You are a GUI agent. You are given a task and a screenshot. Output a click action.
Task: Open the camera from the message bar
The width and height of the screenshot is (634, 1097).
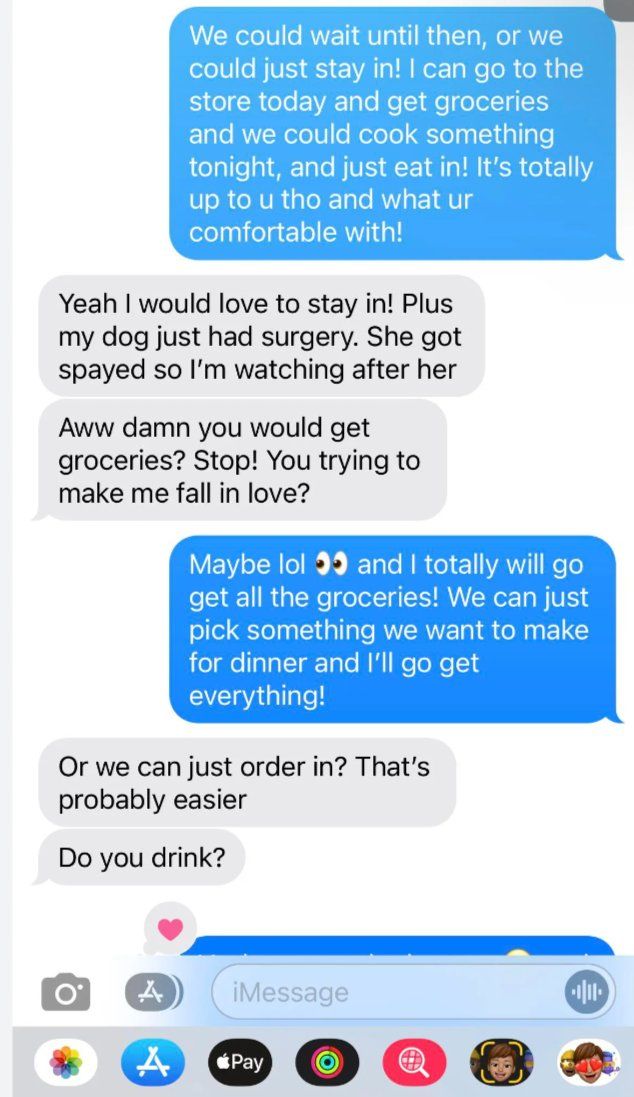click(x=66, y=993)
